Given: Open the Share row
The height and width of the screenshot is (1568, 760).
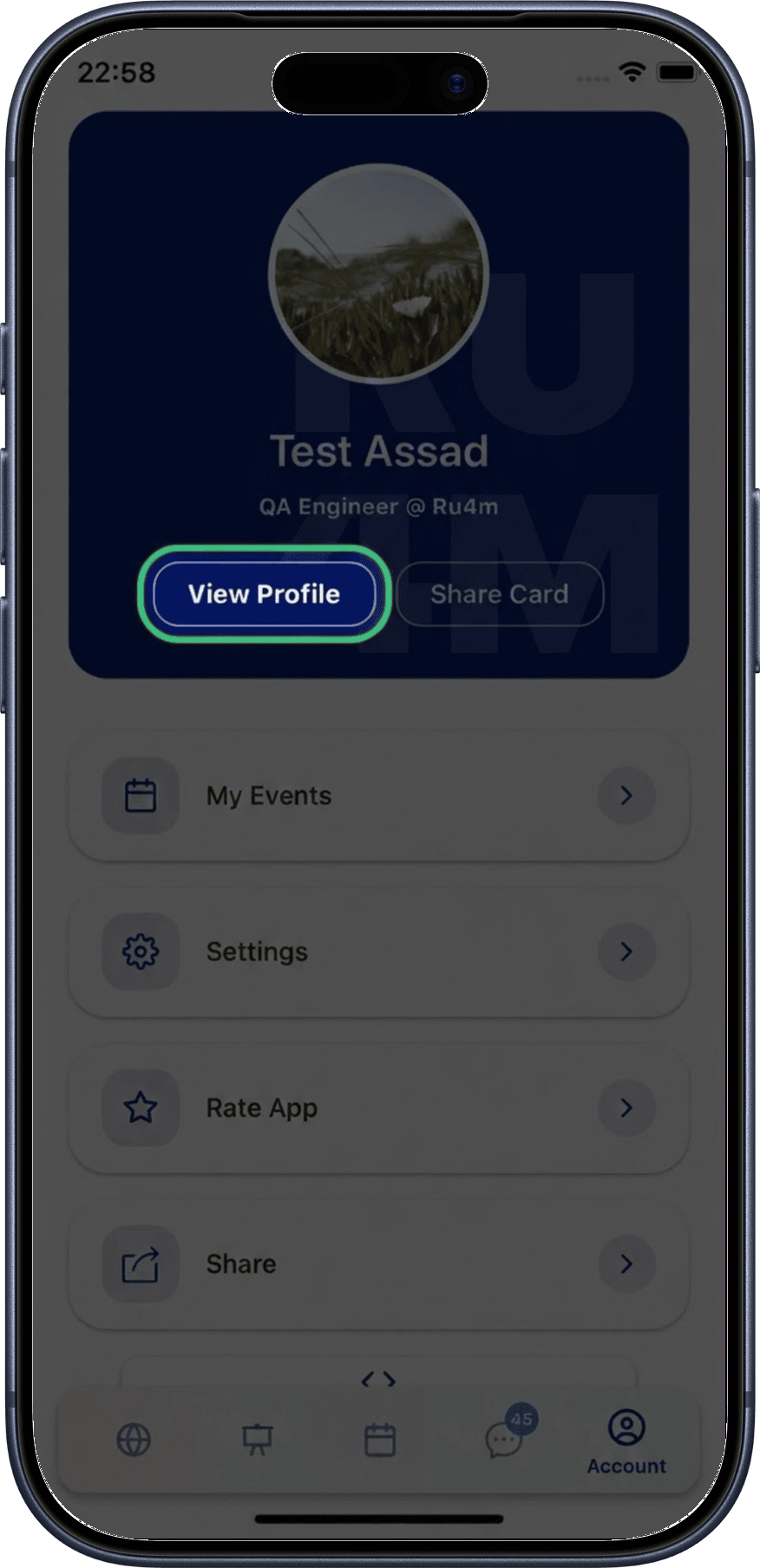Looking at the screenshot, I should point(379,1264).
